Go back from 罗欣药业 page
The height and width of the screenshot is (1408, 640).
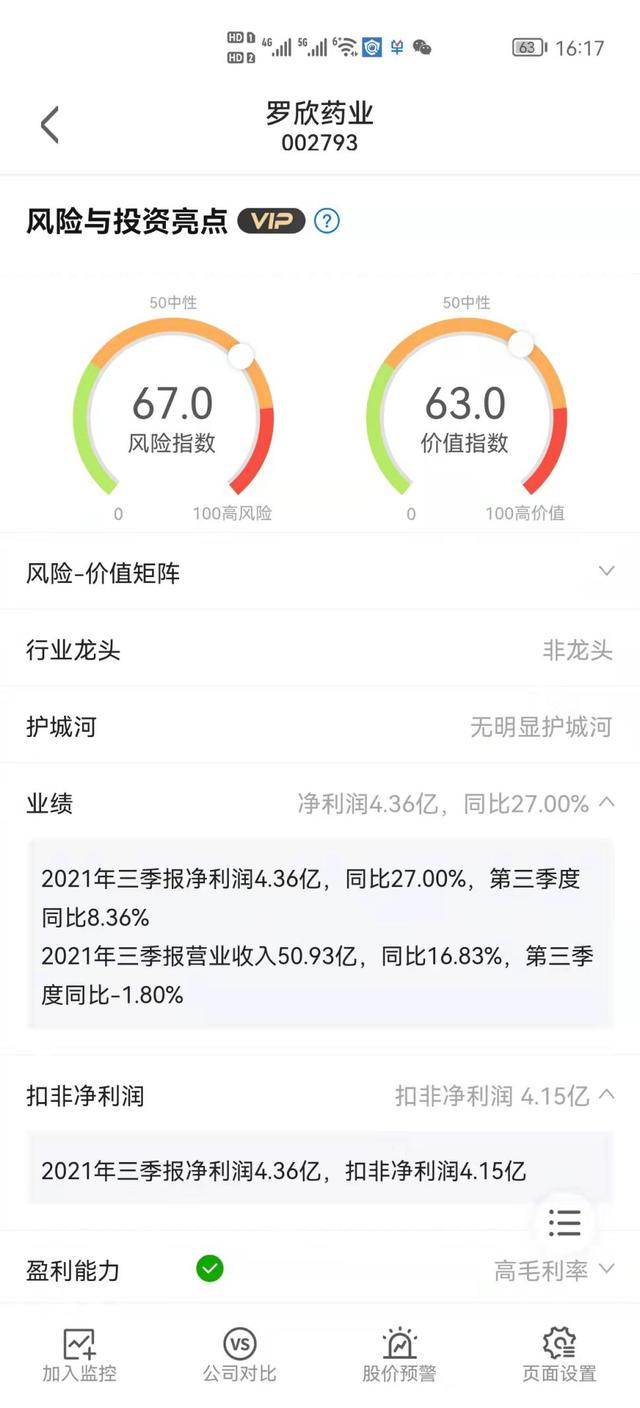point(50,126)
